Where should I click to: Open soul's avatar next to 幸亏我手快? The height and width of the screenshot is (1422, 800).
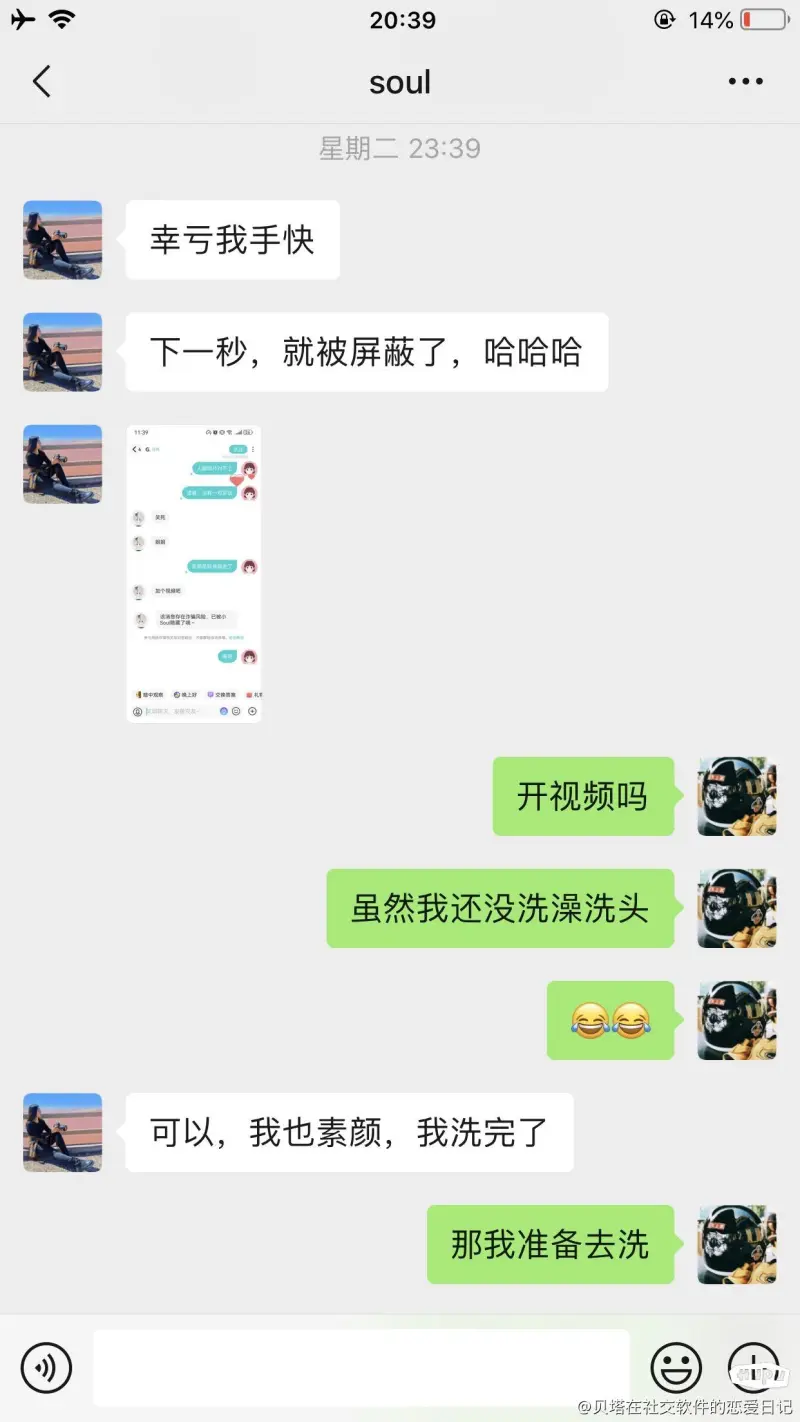click(63, 240)
